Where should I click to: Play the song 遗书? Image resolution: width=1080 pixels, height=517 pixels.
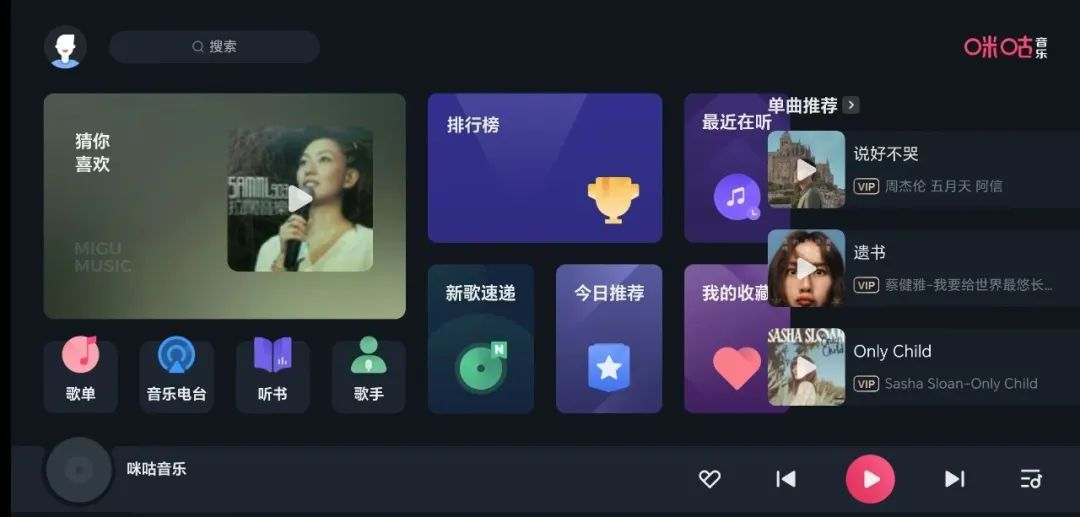coord(806,268)
